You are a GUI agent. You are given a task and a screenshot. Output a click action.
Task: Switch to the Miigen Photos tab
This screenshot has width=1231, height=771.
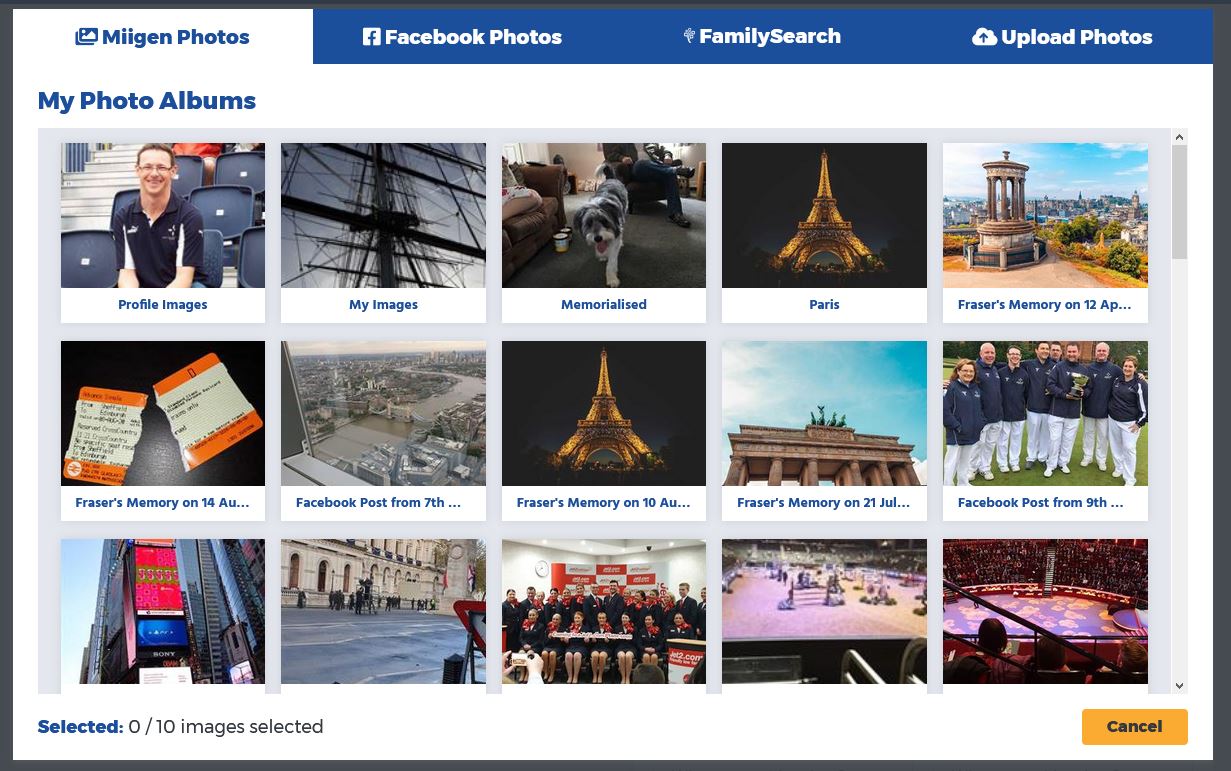point(163,37)
